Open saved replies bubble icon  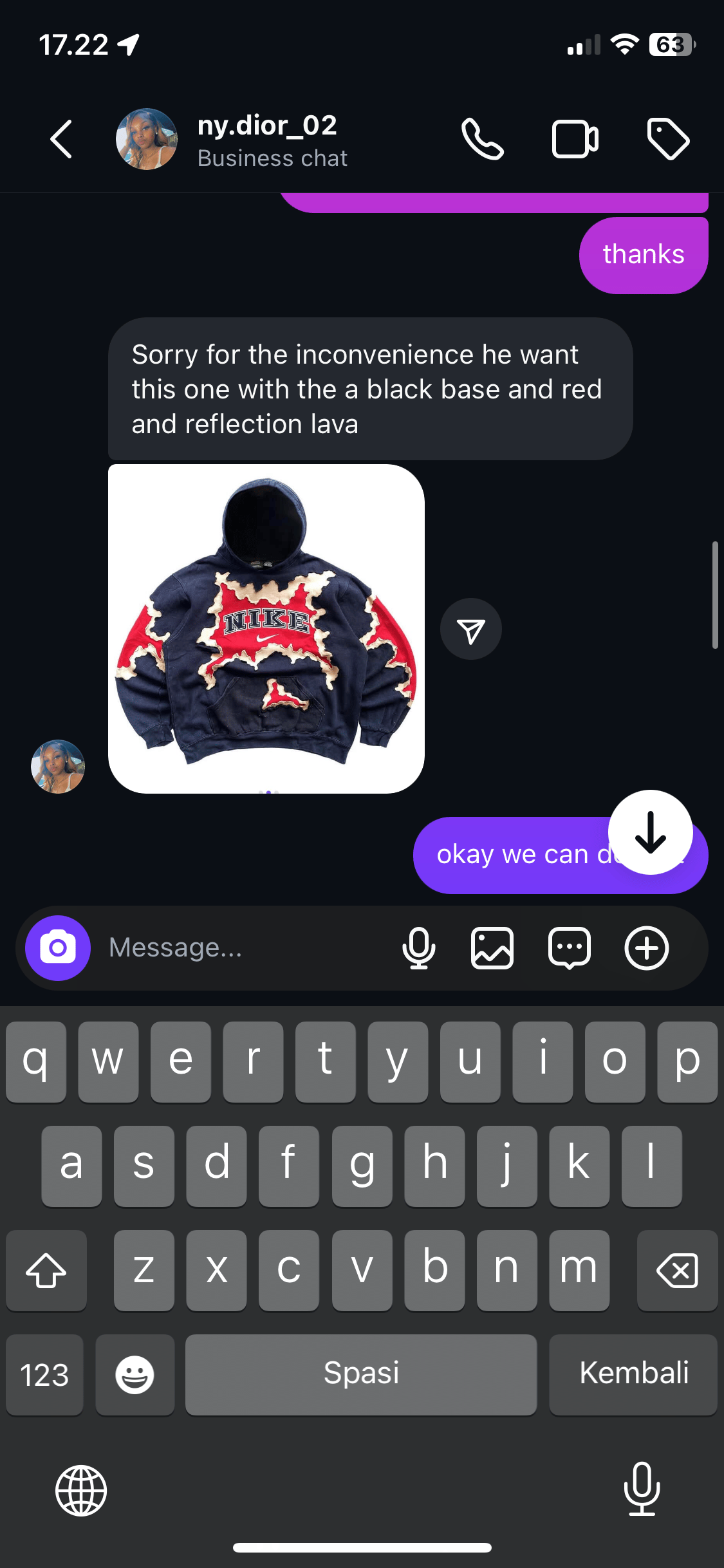[x=570, y=947]
